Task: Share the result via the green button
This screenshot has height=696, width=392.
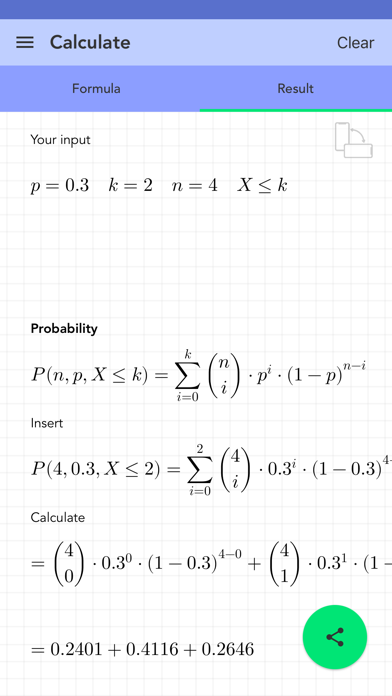Action: coord(335,637)
